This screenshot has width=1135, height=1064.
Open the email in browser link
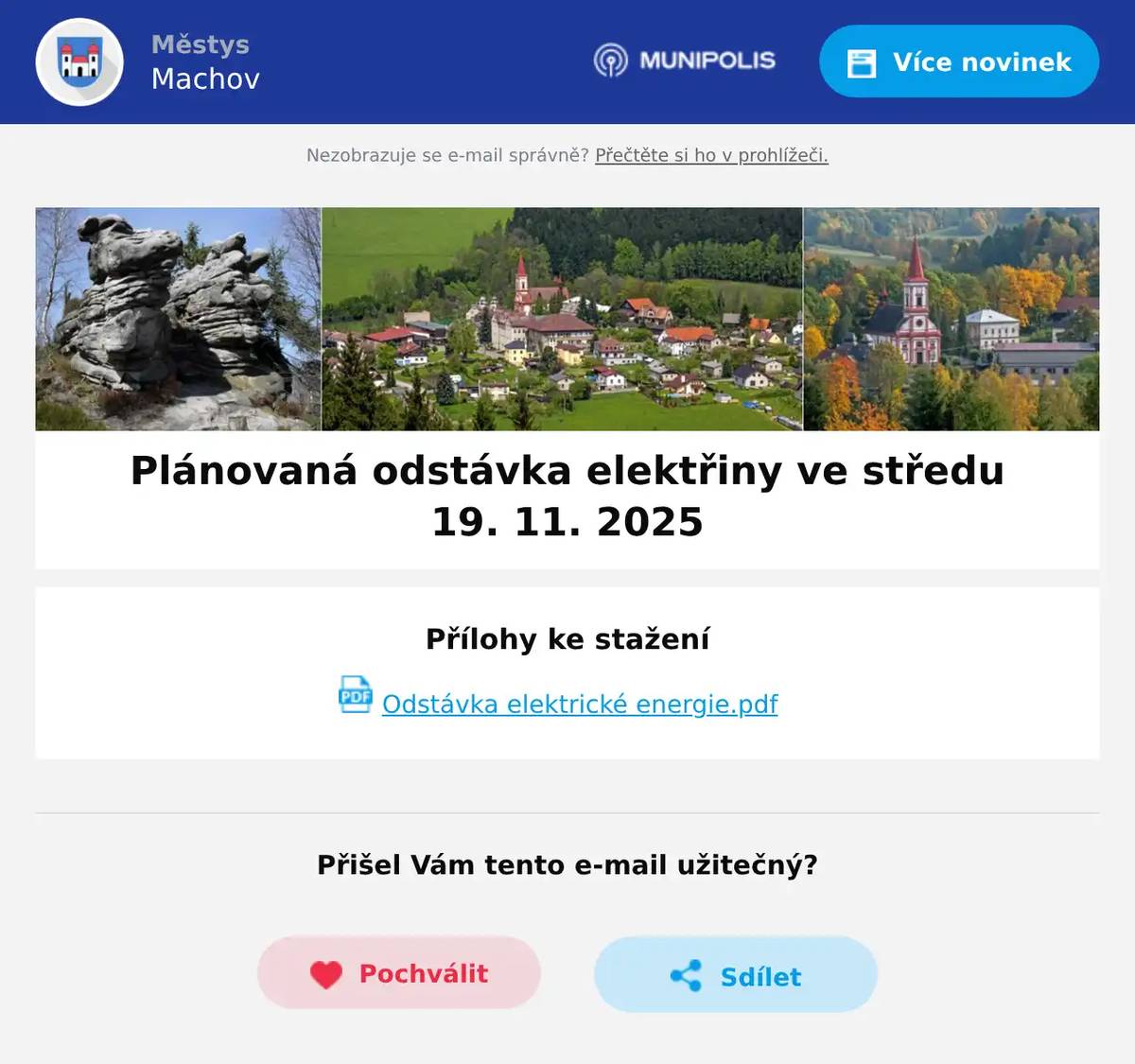click(711, 155)
